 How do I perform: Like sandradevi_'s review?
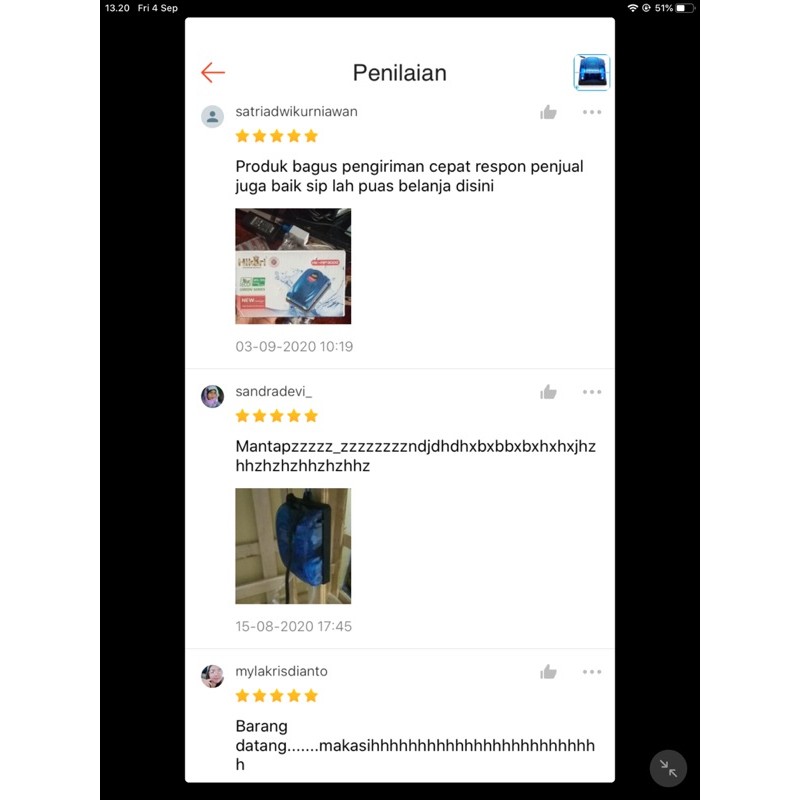pyautogui.click(x=548, y=392)
